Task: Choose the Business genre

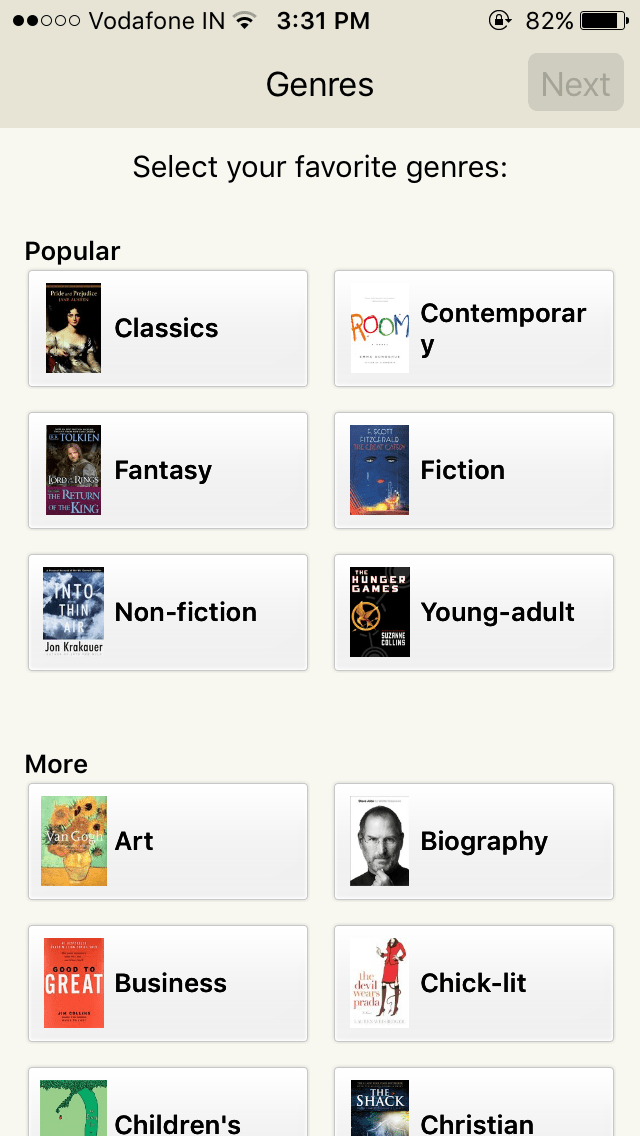Action: 168,983
